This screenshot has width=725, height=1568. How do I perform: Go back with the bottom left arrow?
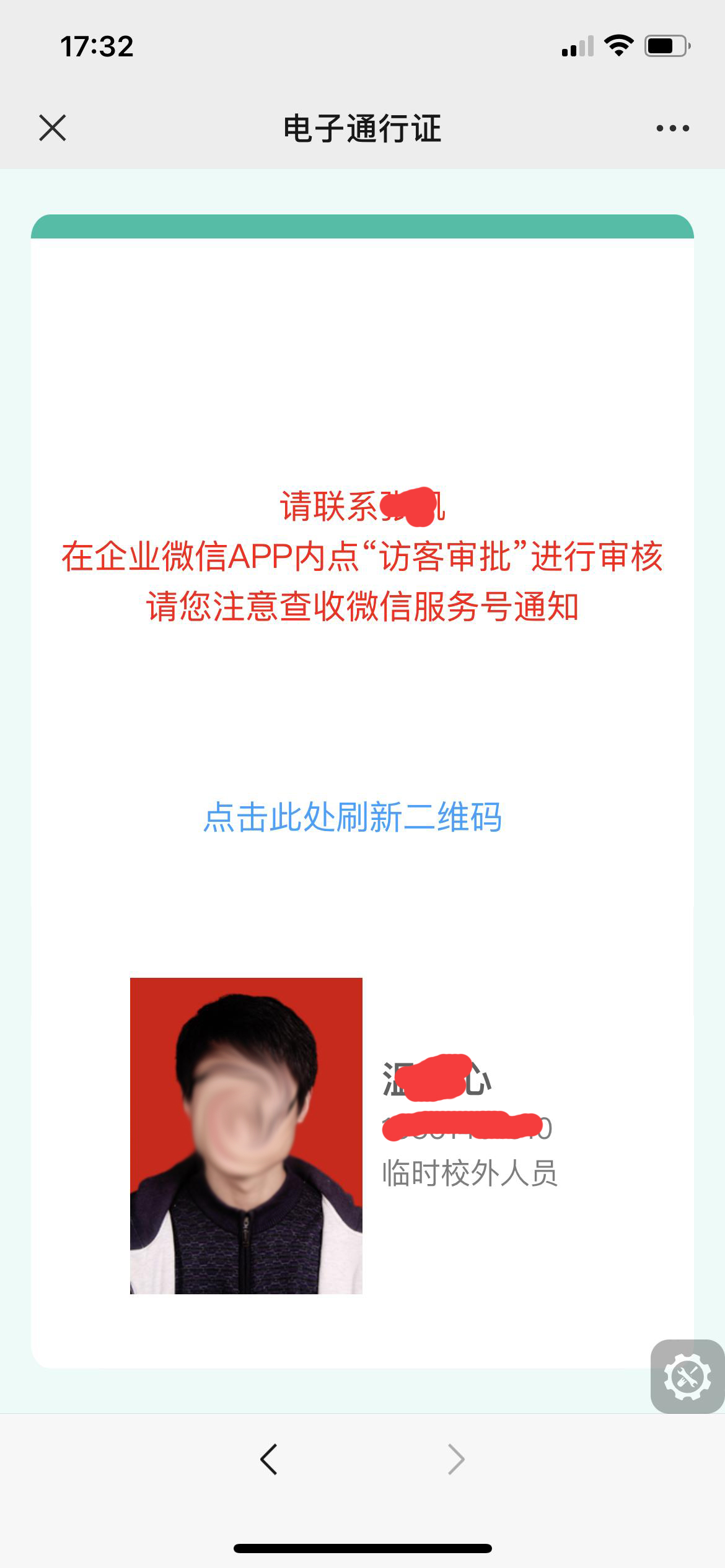[269, 1460]
